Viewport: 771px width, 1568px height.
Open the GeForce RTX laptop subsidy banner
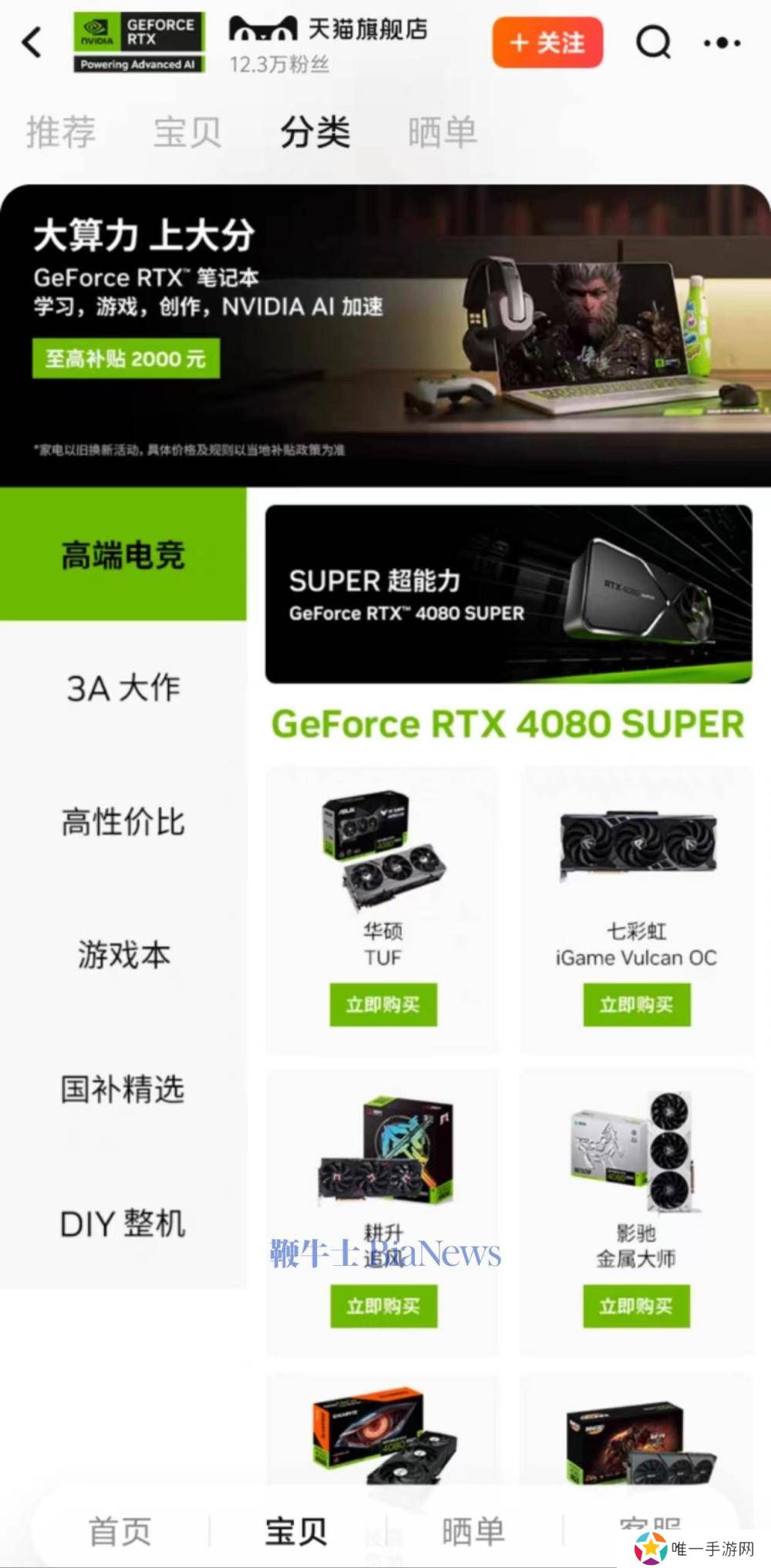pos(385,335)
